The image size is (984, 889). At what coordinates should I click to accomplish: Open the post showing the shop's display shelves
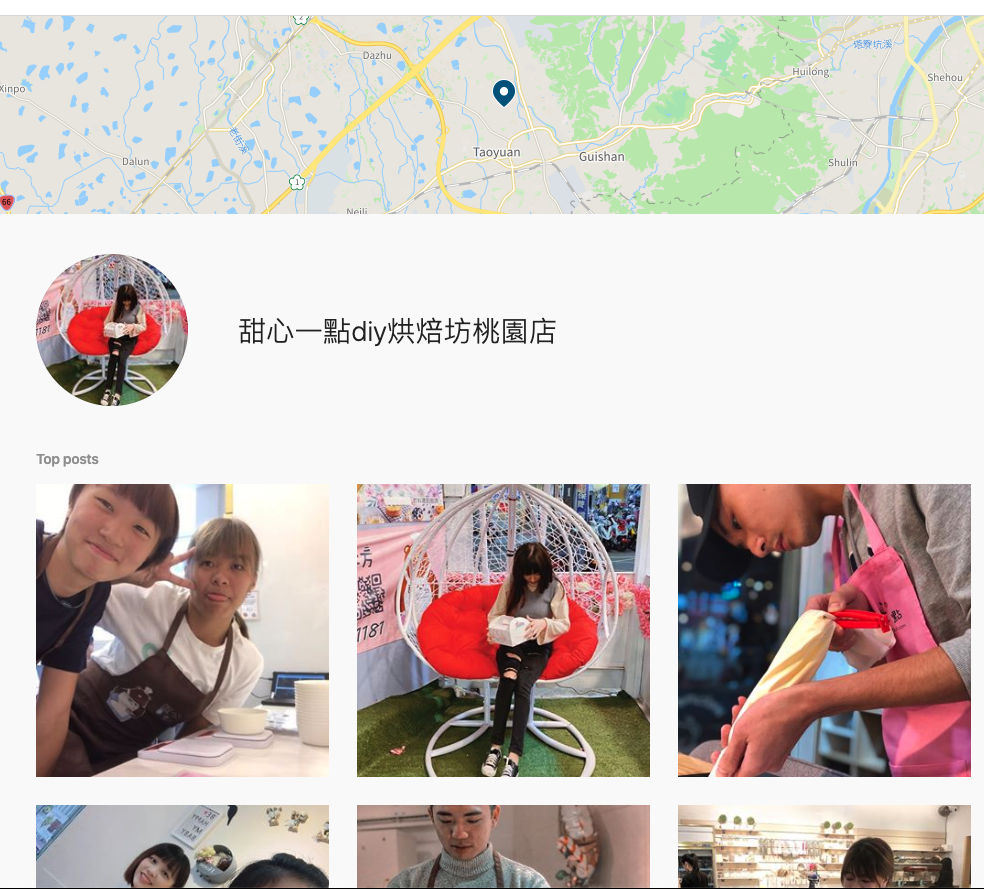pos(824,846)
